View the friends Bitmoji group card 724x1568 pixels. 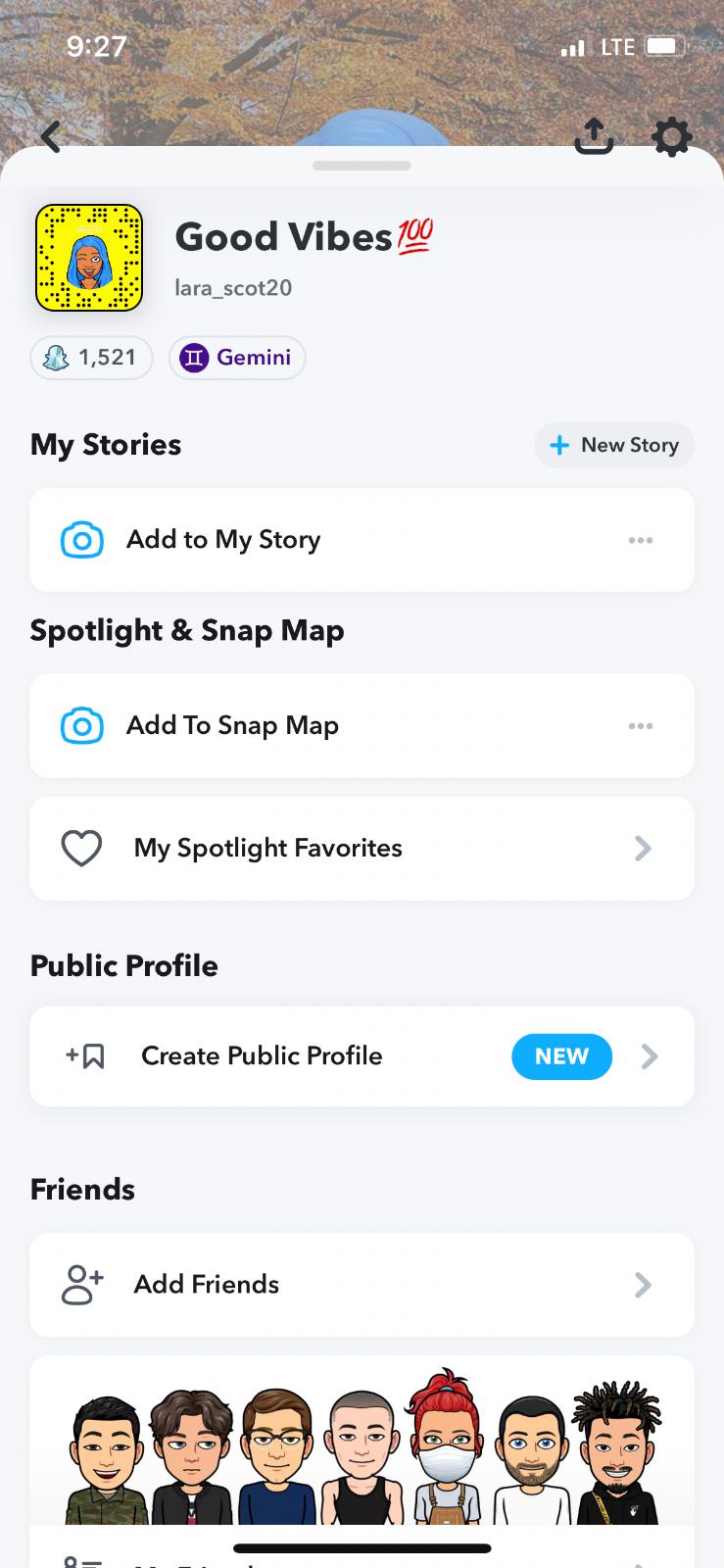coord(362,1446)
